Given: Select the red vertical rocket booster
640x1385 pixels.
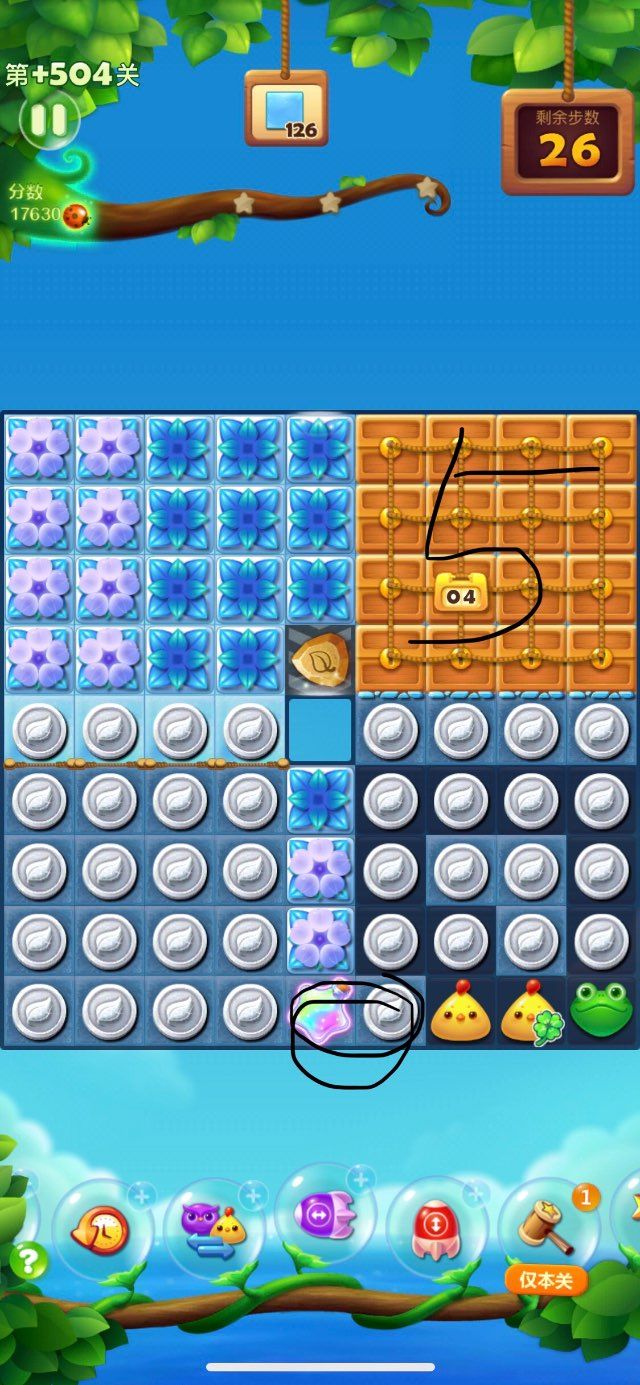Looking at the screenshot, I should tap(436, 1229).
